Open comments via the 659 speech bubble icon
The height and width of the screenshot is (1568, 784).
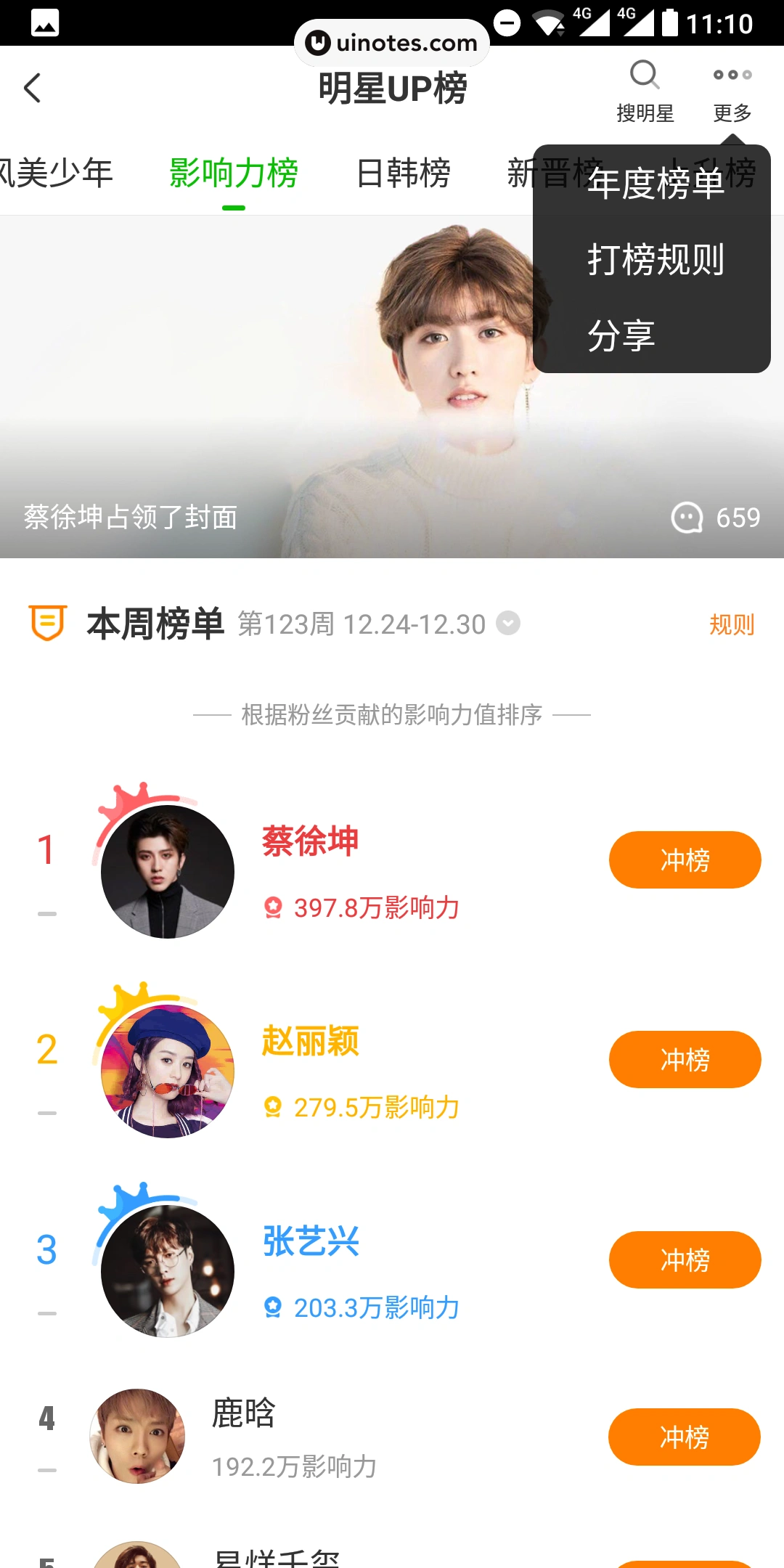(686, 518)
